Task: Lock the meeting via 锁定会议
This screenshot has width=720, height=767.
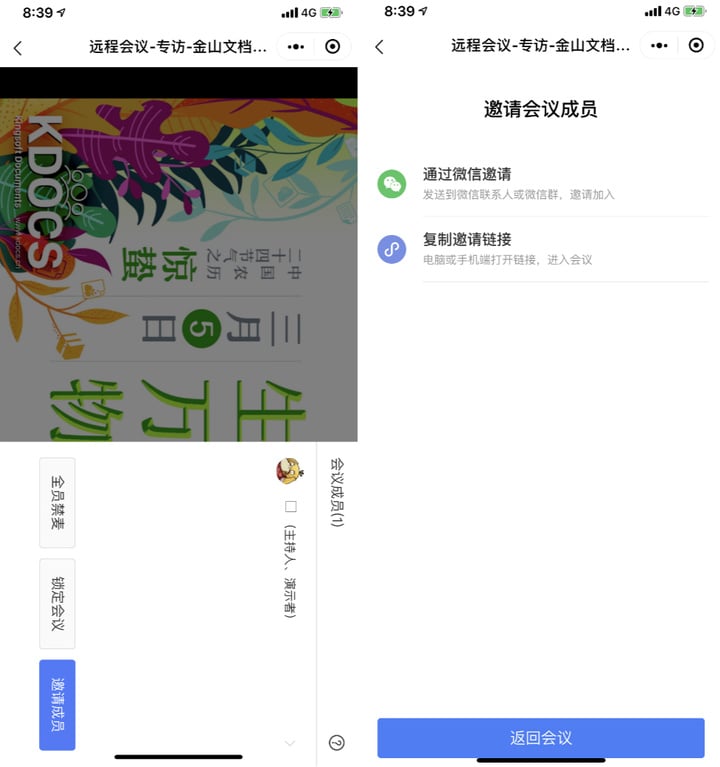Action: click(57, 603)
